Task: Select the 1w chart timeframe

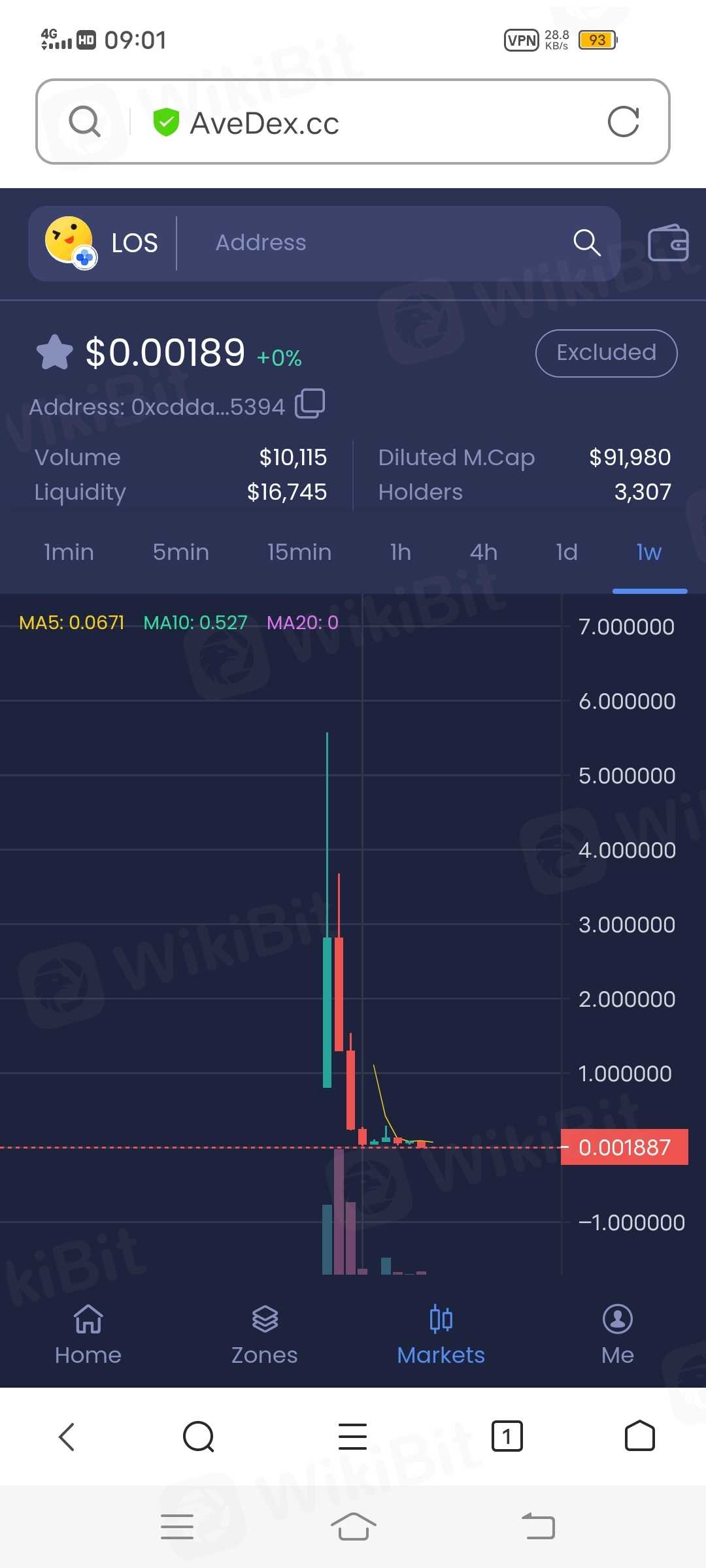Action: [648, 553]
